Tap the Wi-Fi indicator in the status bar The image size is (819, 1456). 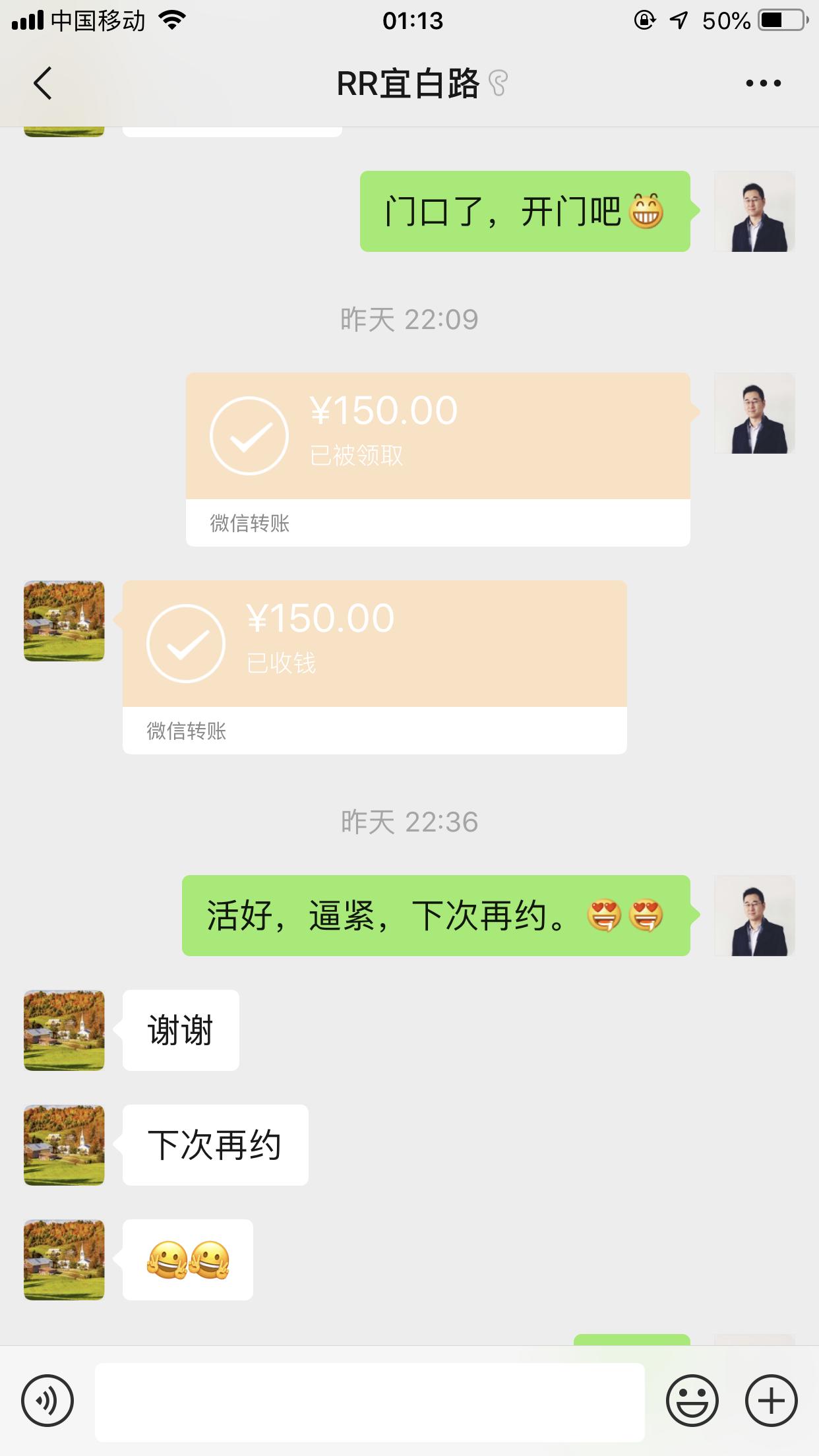[173, 20]
